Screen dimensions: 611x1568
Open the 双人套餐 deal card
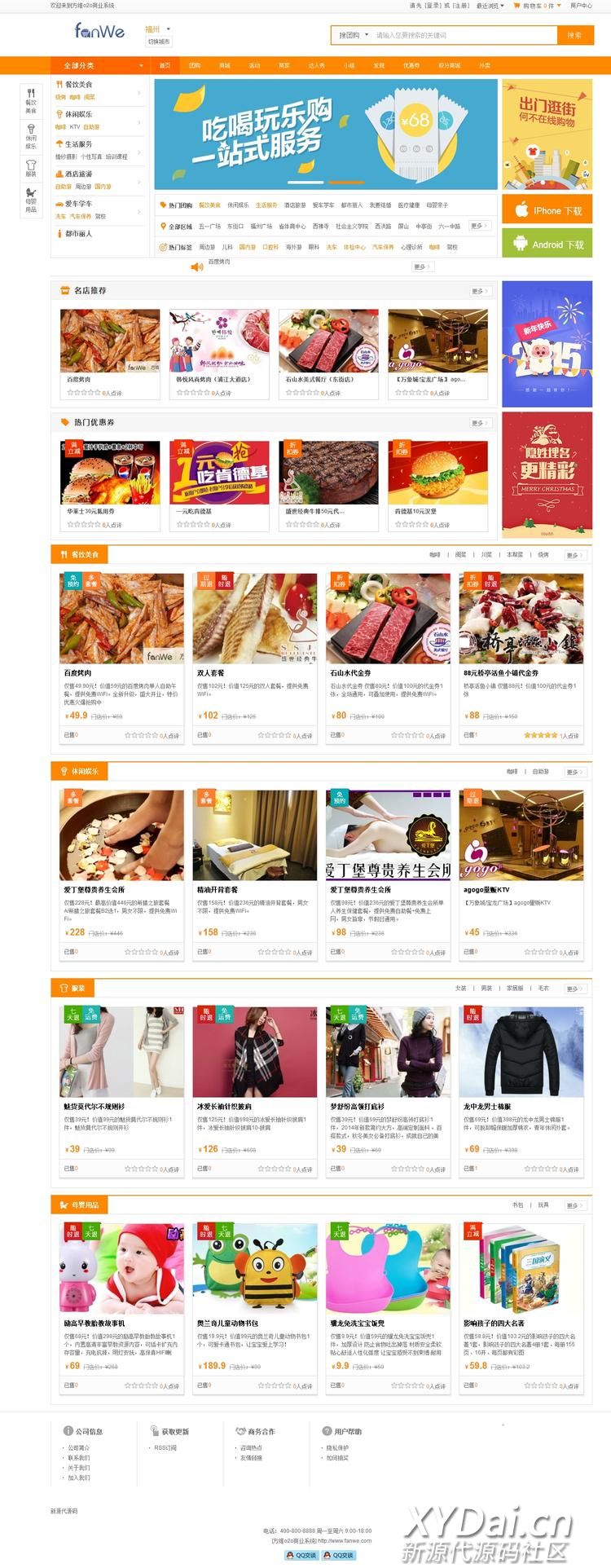(255, 652)
